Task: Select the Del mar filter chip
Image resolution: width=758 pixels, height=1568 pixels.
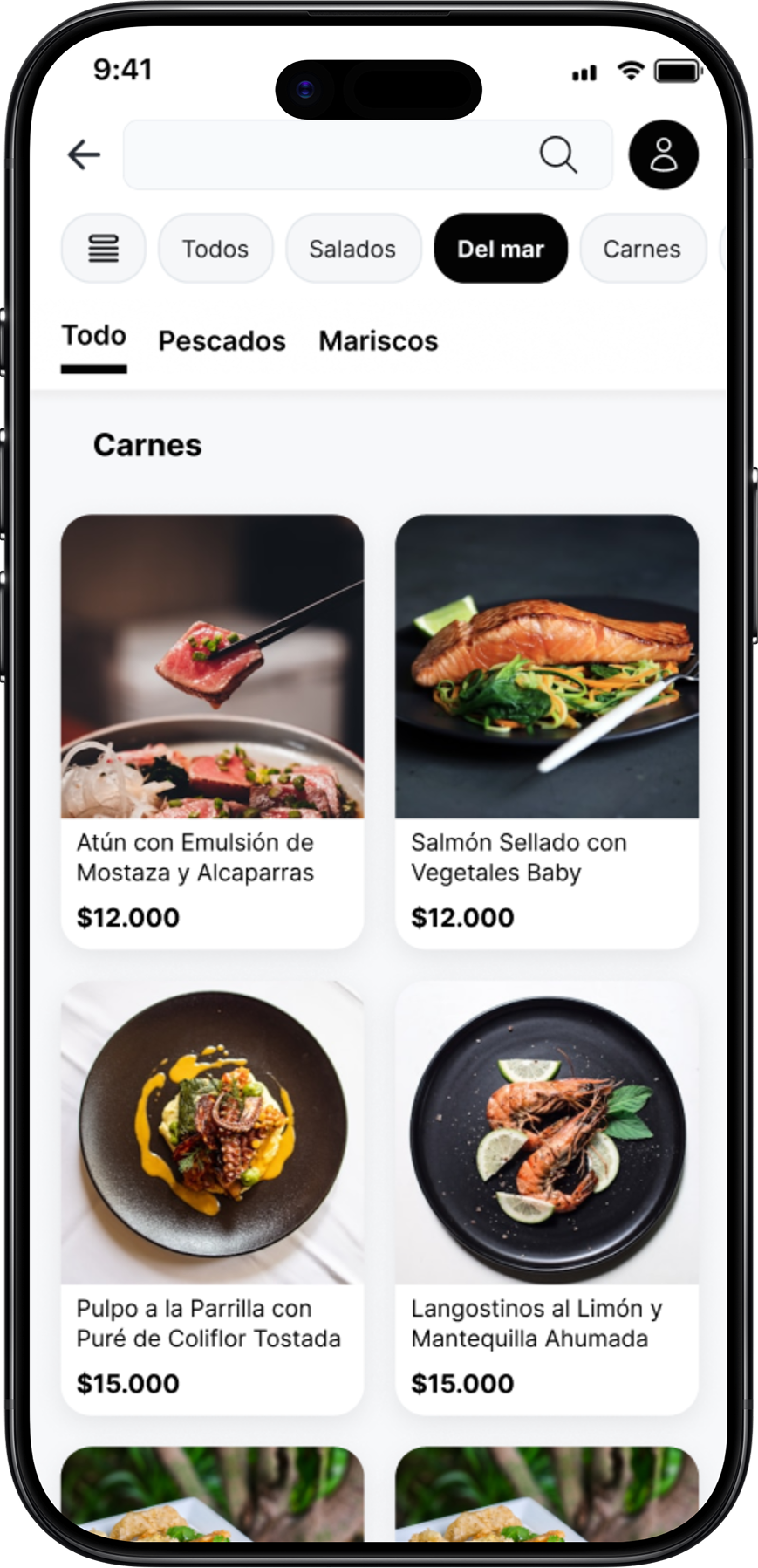Action: point(501,249)
